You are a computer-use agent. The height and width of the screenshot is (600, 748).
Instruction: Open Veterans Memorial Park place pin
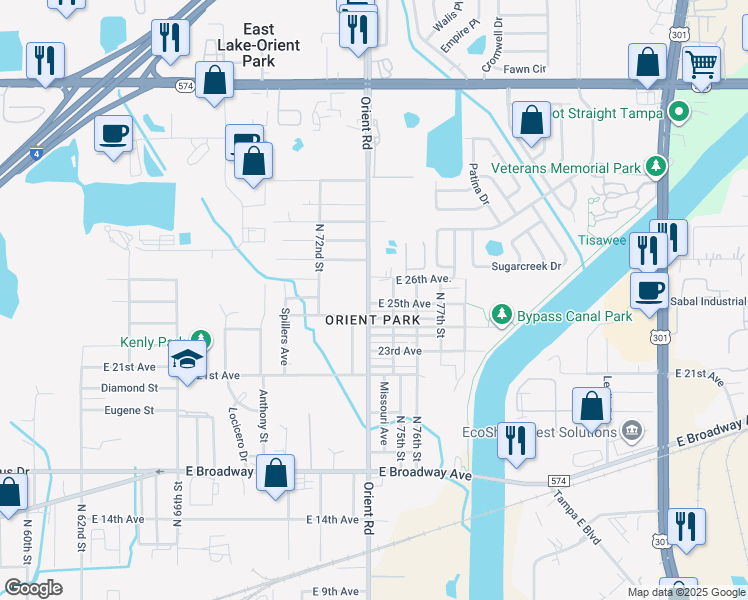[x=657, y=166]
